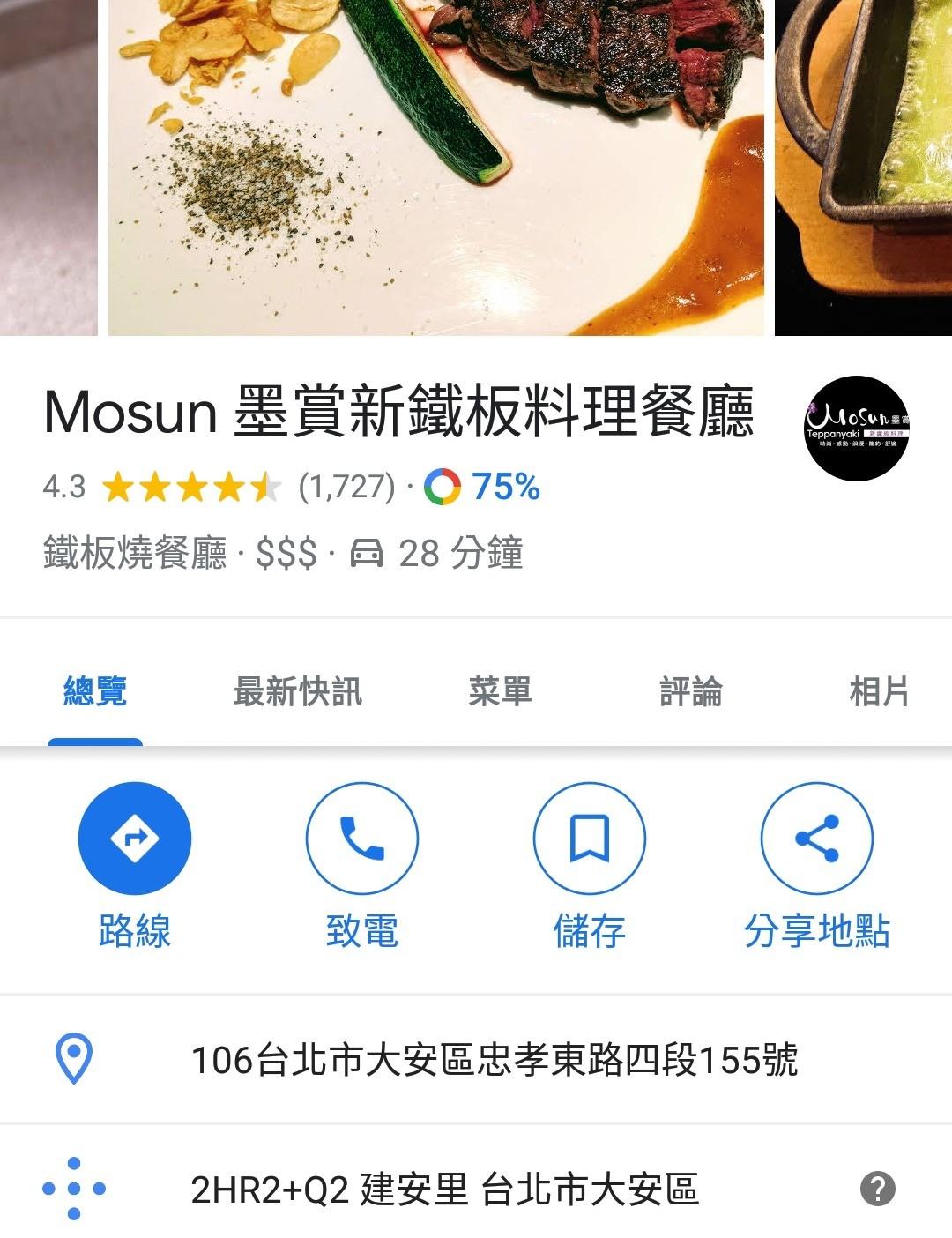Call the restaurant via 致電

coord(361,839)
